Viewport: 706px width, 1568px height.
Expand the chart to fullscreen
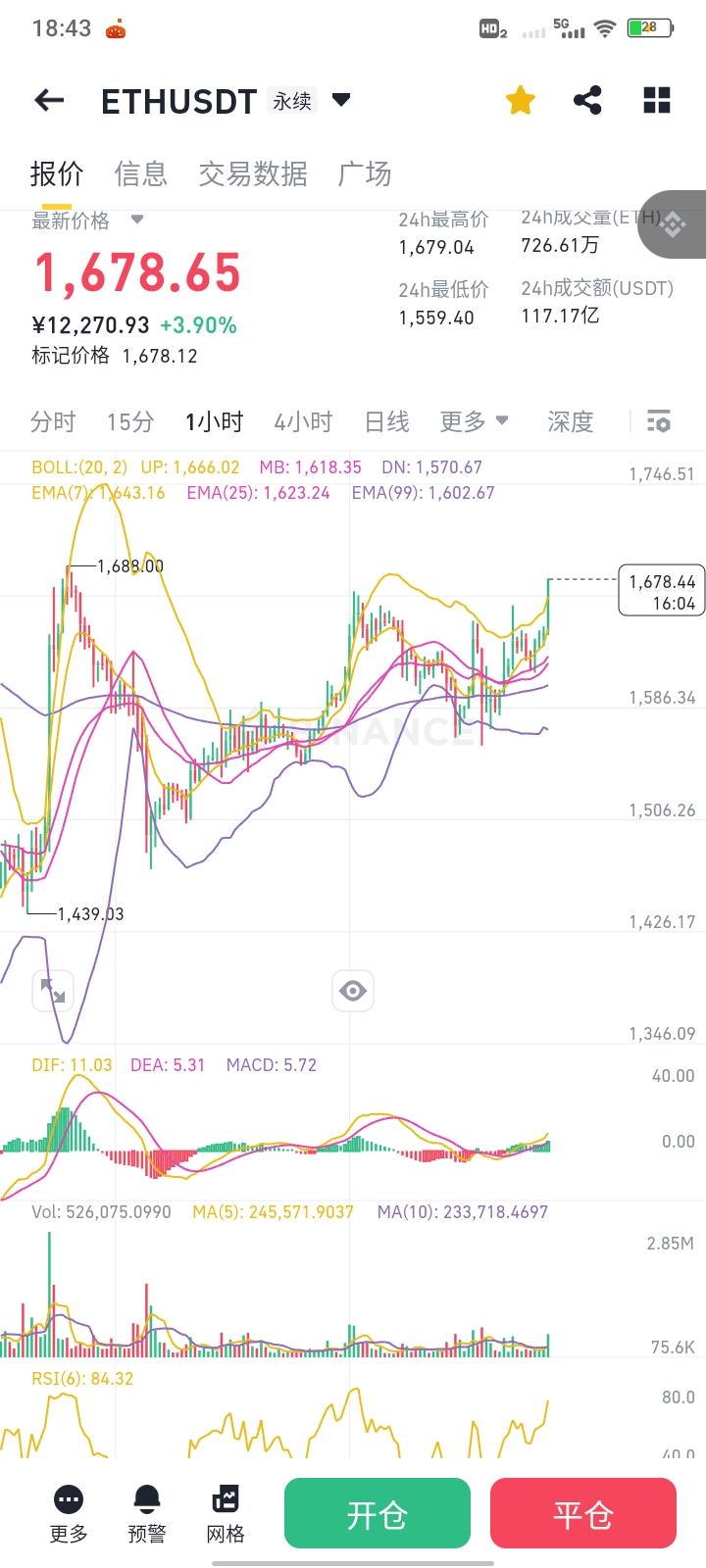point(53,991)
